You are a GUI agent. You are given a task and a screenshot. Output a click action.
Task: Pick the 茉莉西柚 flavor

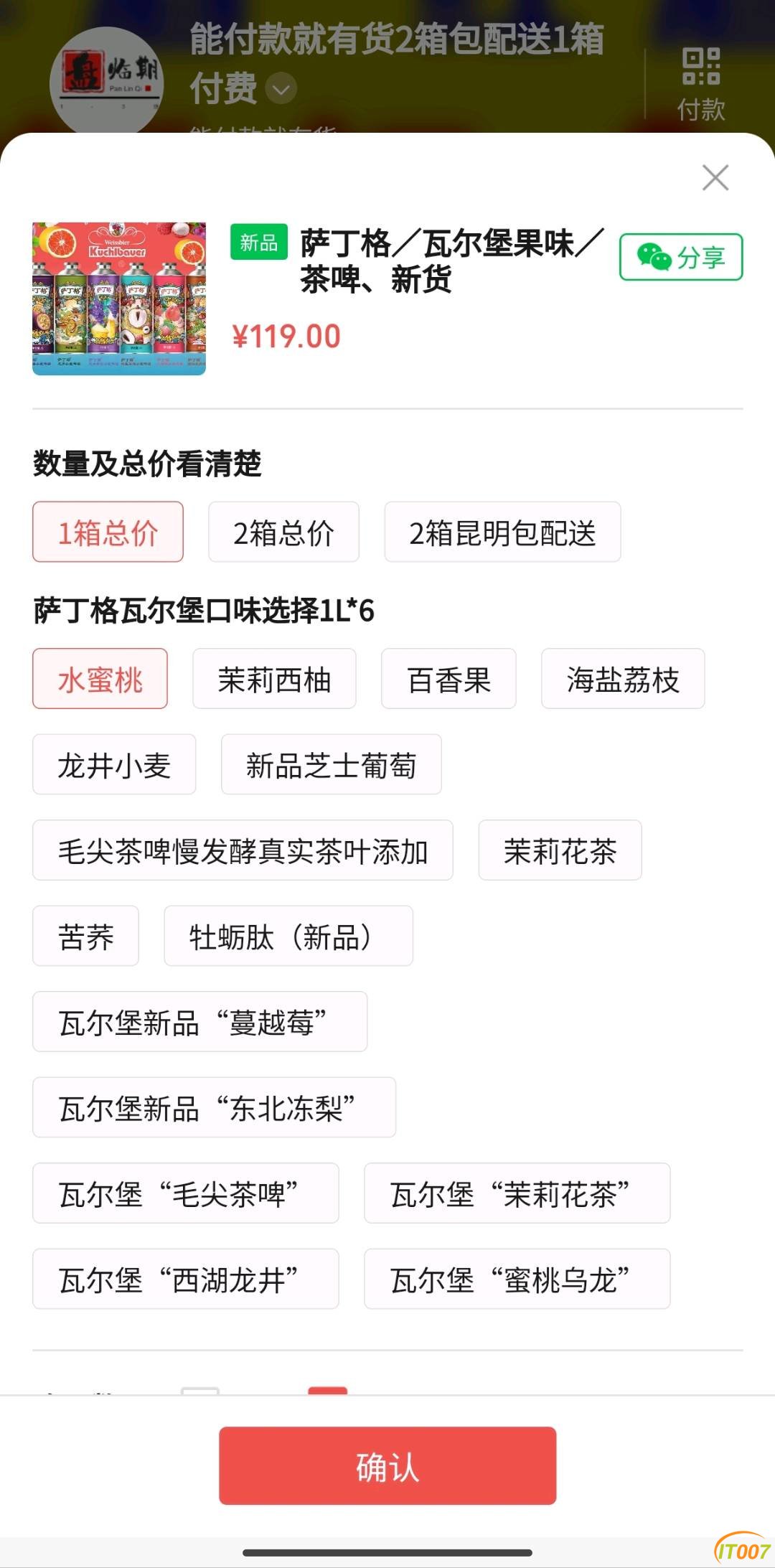coord(274,679)
